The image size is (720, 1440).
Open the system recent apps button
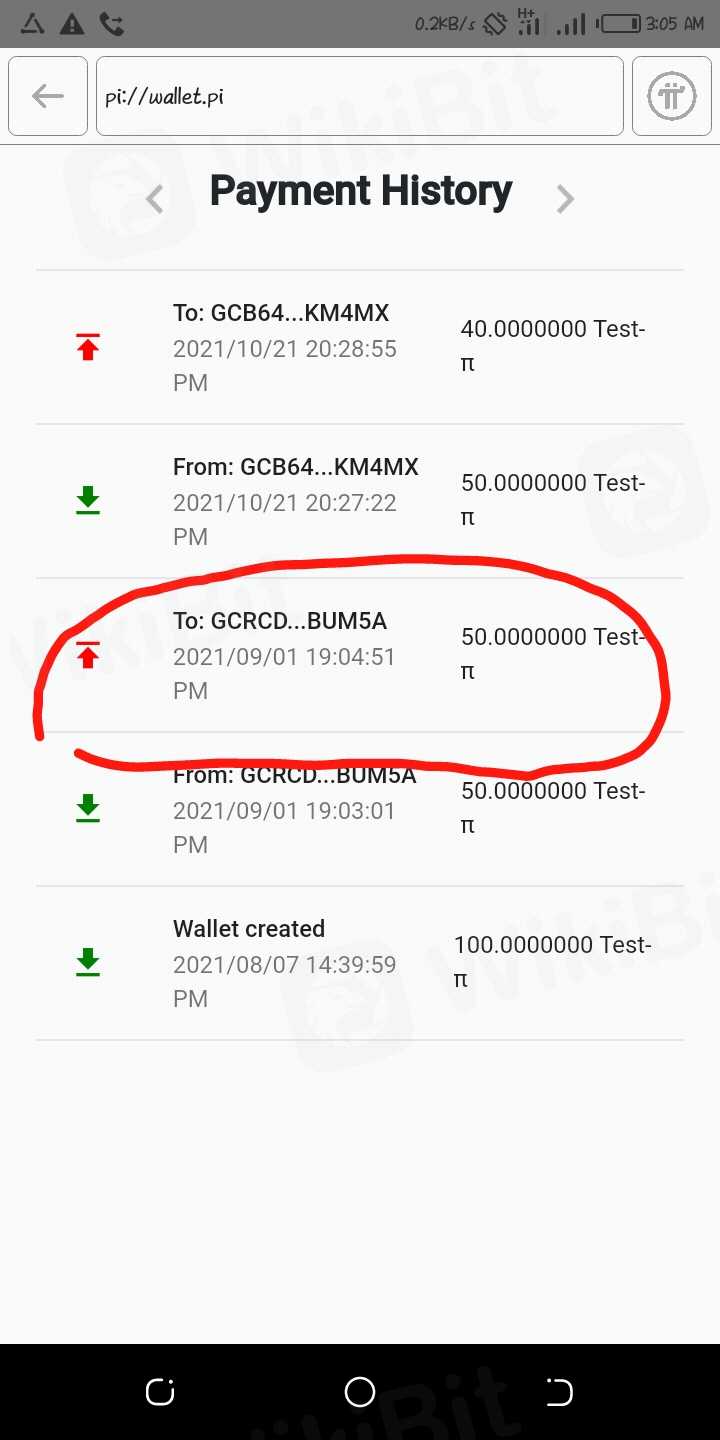click(160, 1391)
